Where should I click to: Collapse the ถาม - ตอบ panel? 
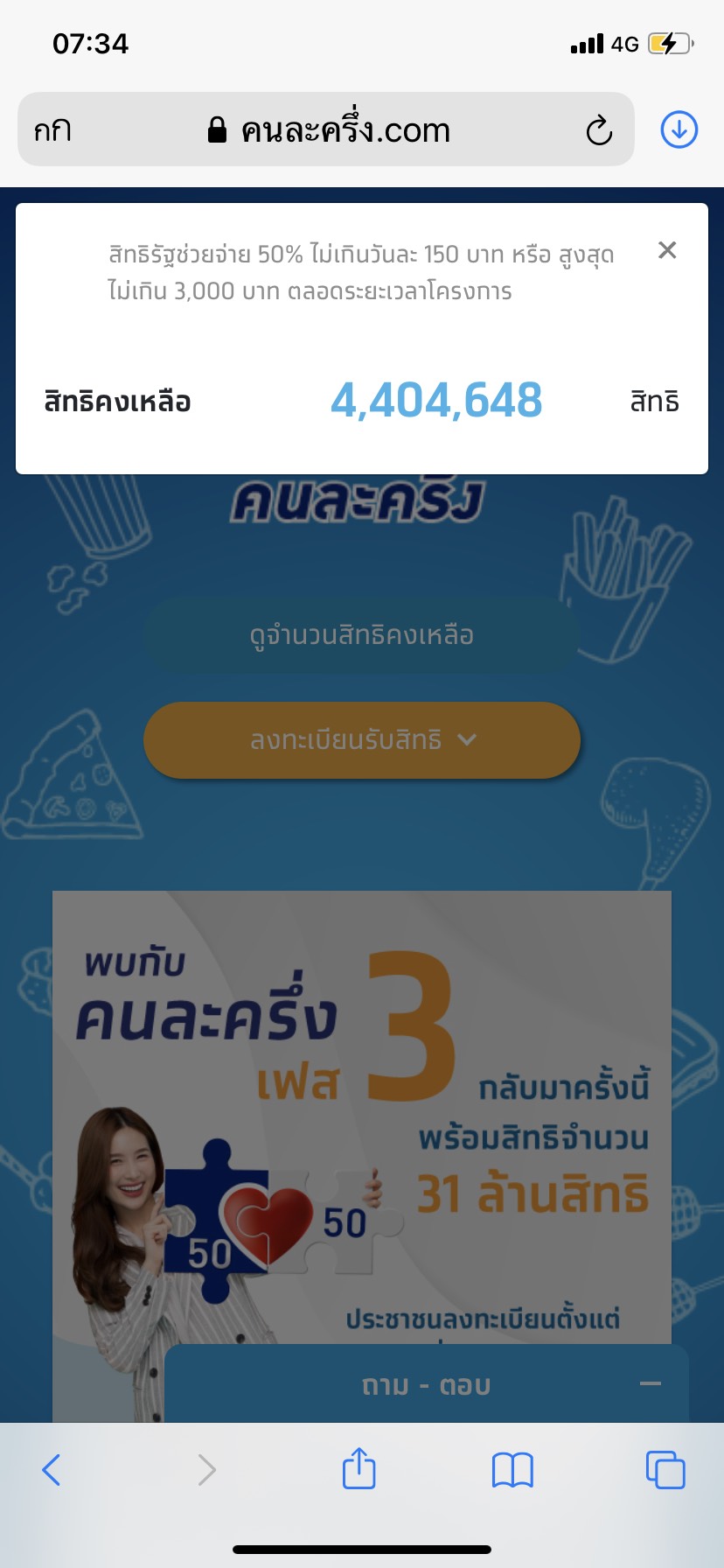tap(650, 1383)
